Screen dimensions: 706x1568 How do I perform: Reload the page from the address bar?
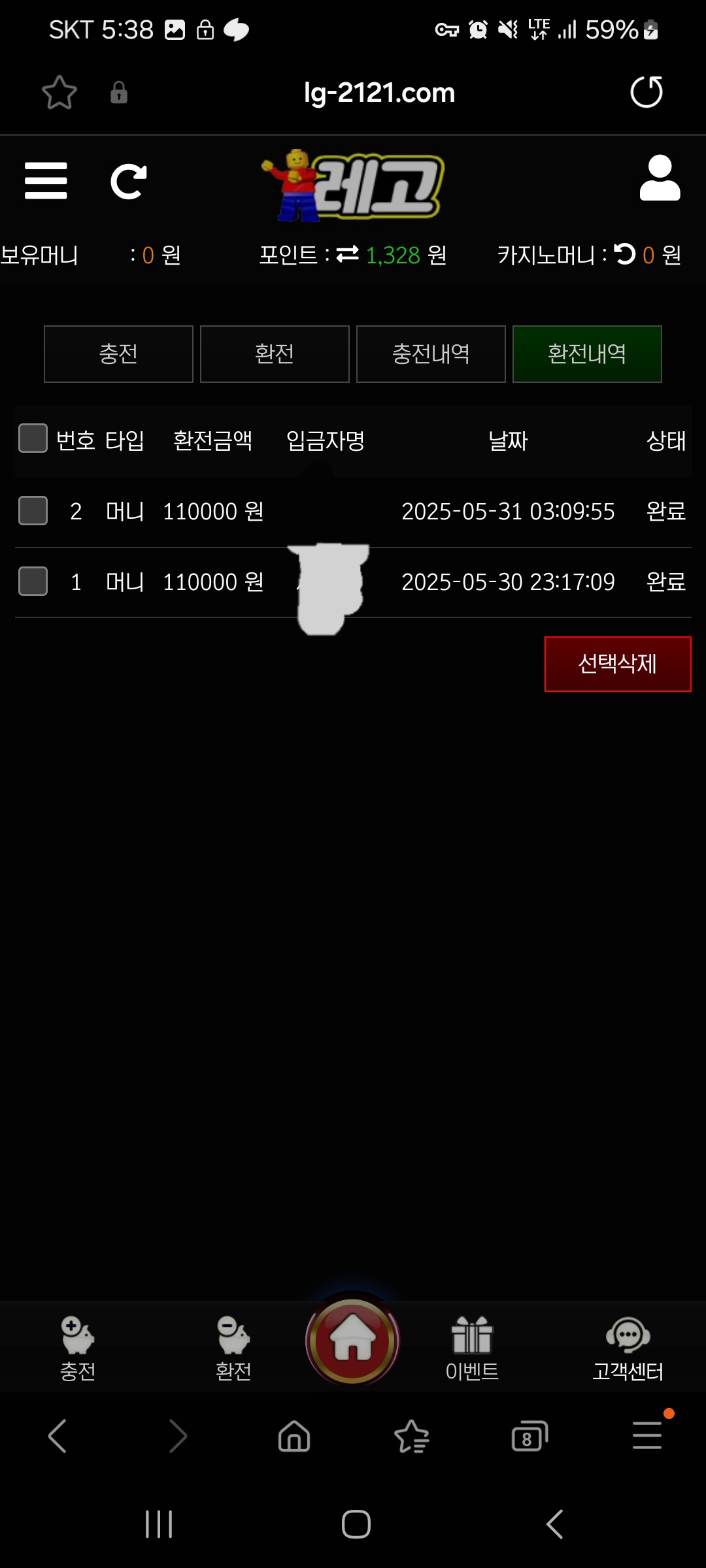[647, 92]
